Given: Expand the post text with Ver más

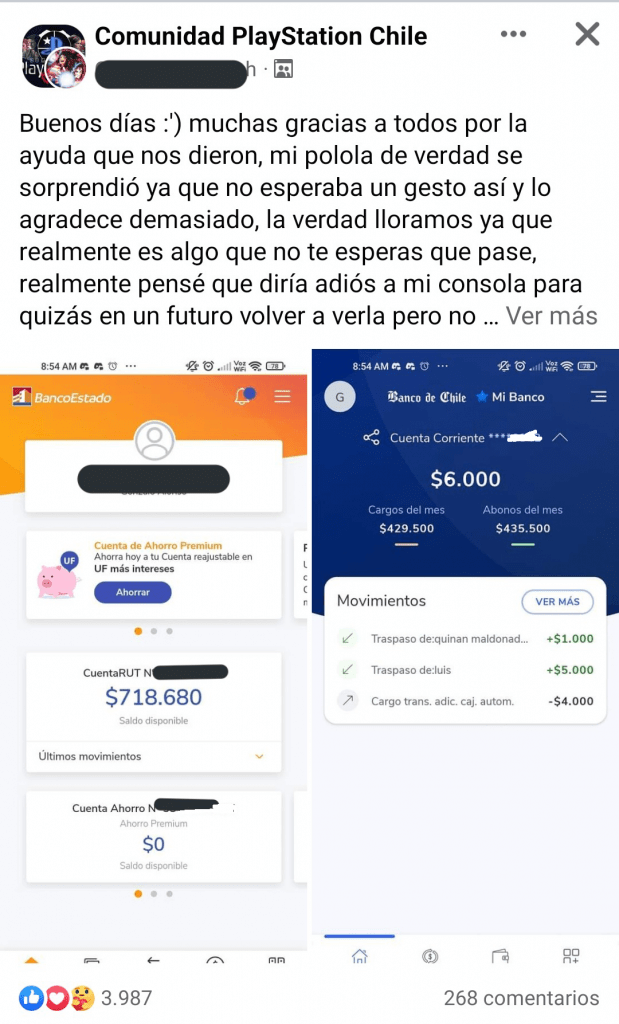Looking at the screenshot, I should [551, 317].
